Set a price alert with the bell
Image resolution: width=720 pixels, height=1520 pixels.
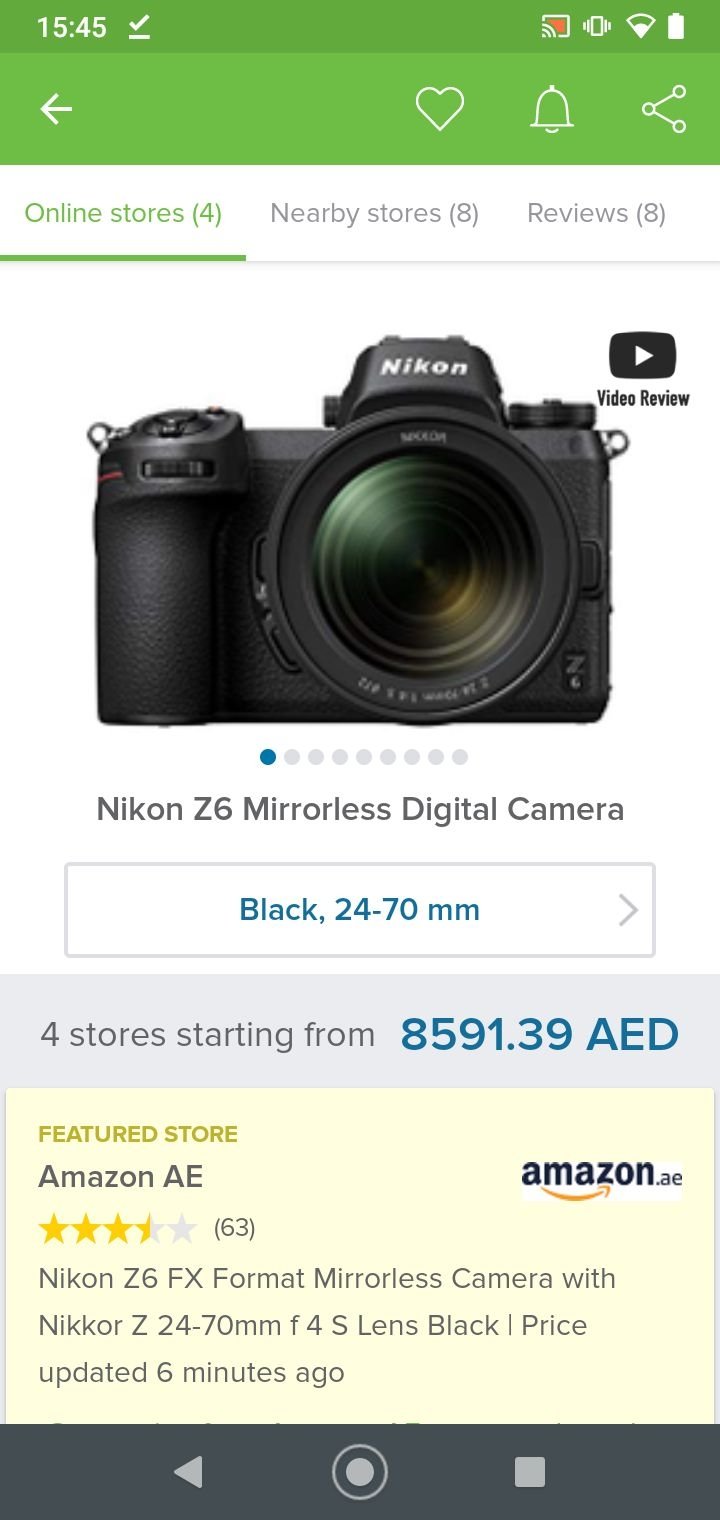[552, 109]
